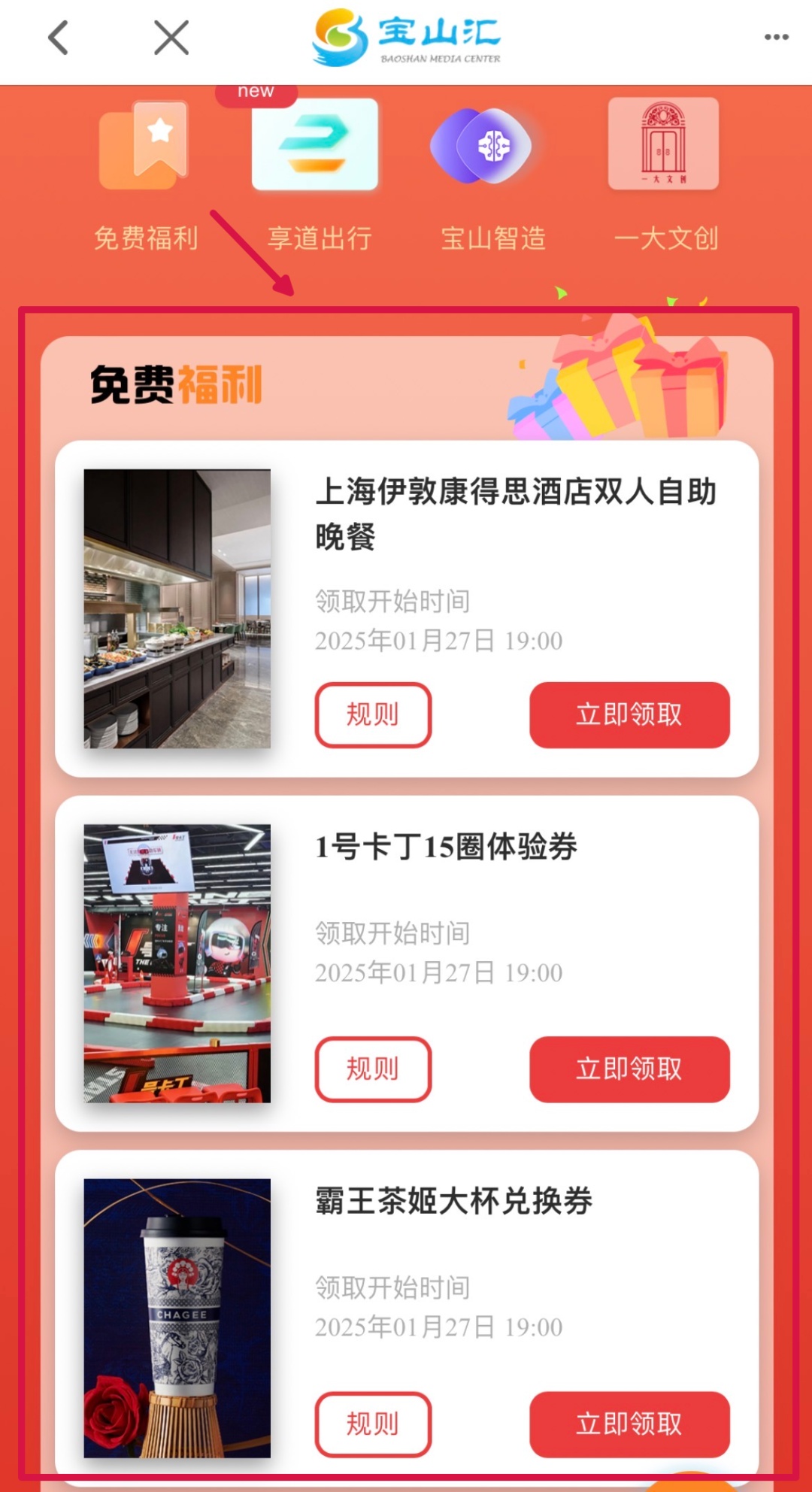This screenshot has width=812, height=1492.
Task: Go back to the previous page
Action: (x=59, y=38)
